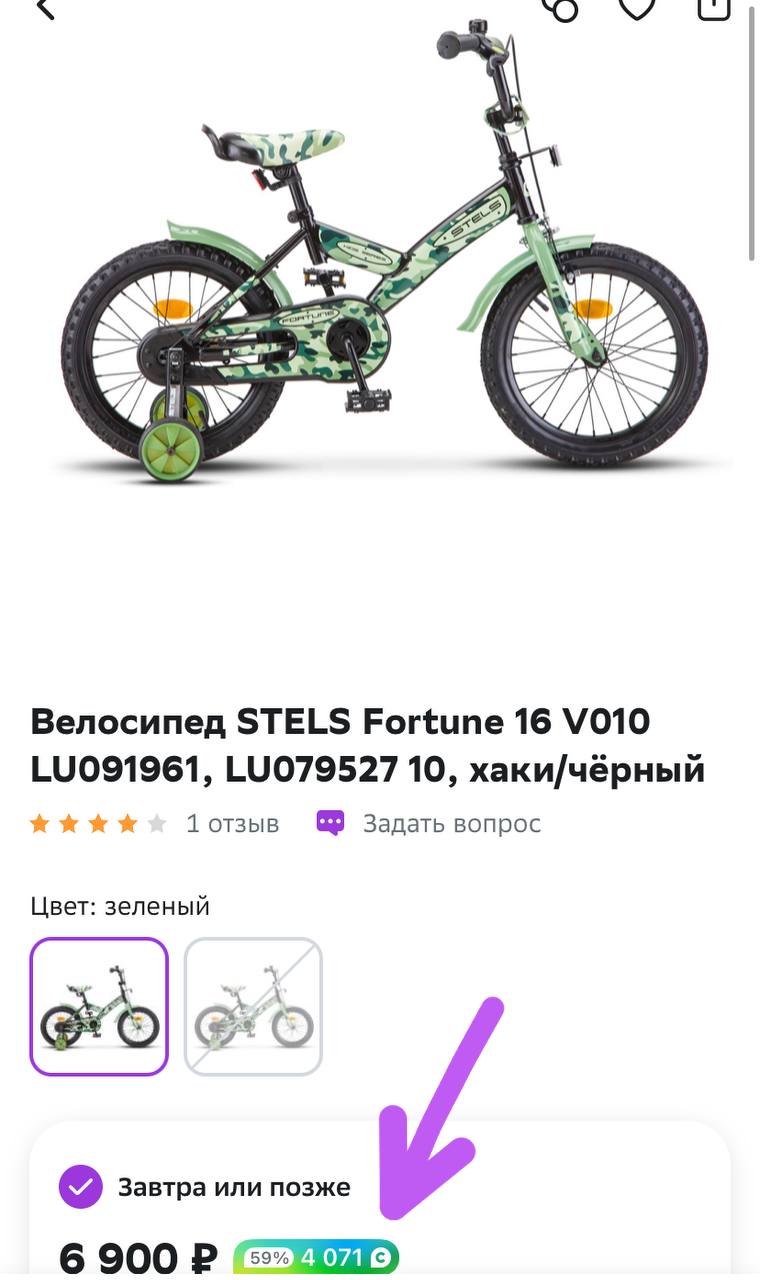Add the bike to favorites with the heart

tap(636, 8)
